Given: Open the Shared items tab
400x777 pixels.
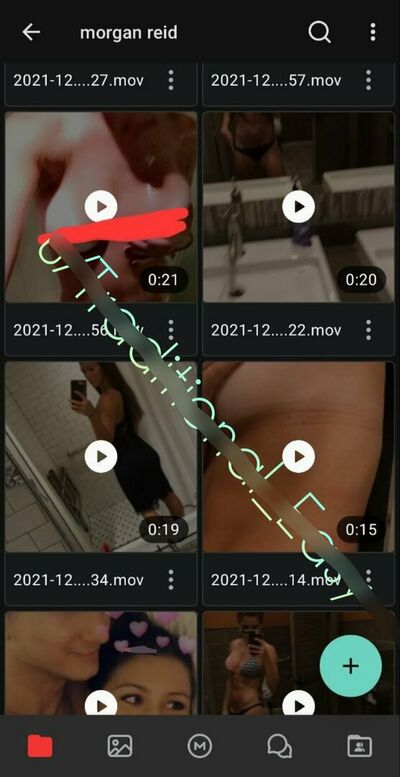Looking at the screenshot, I should (x=360, y=746).
